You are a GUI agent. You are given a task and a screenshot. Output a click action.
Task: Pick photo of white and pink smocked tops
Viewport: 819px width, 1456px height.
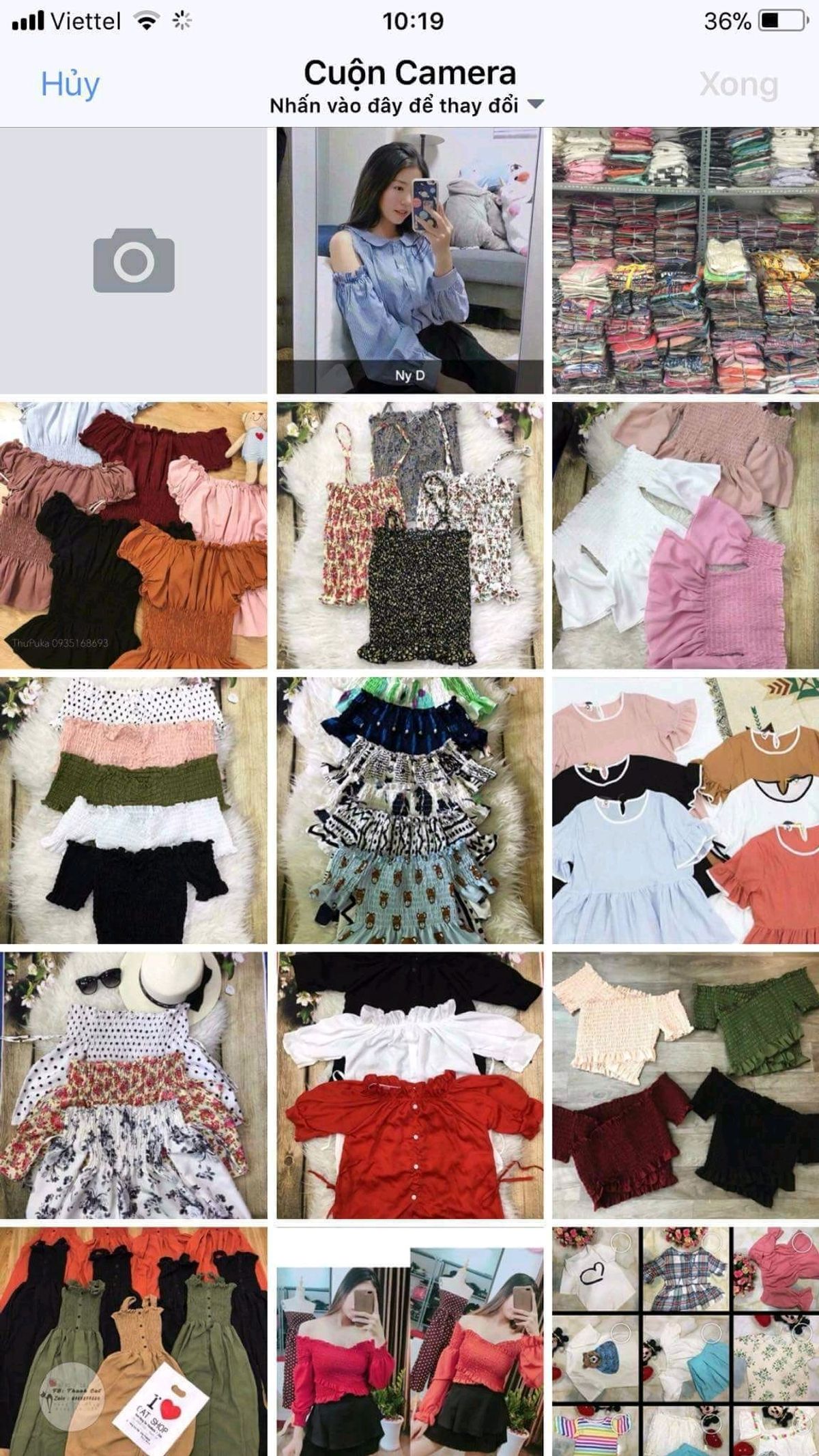click(685, 535)
